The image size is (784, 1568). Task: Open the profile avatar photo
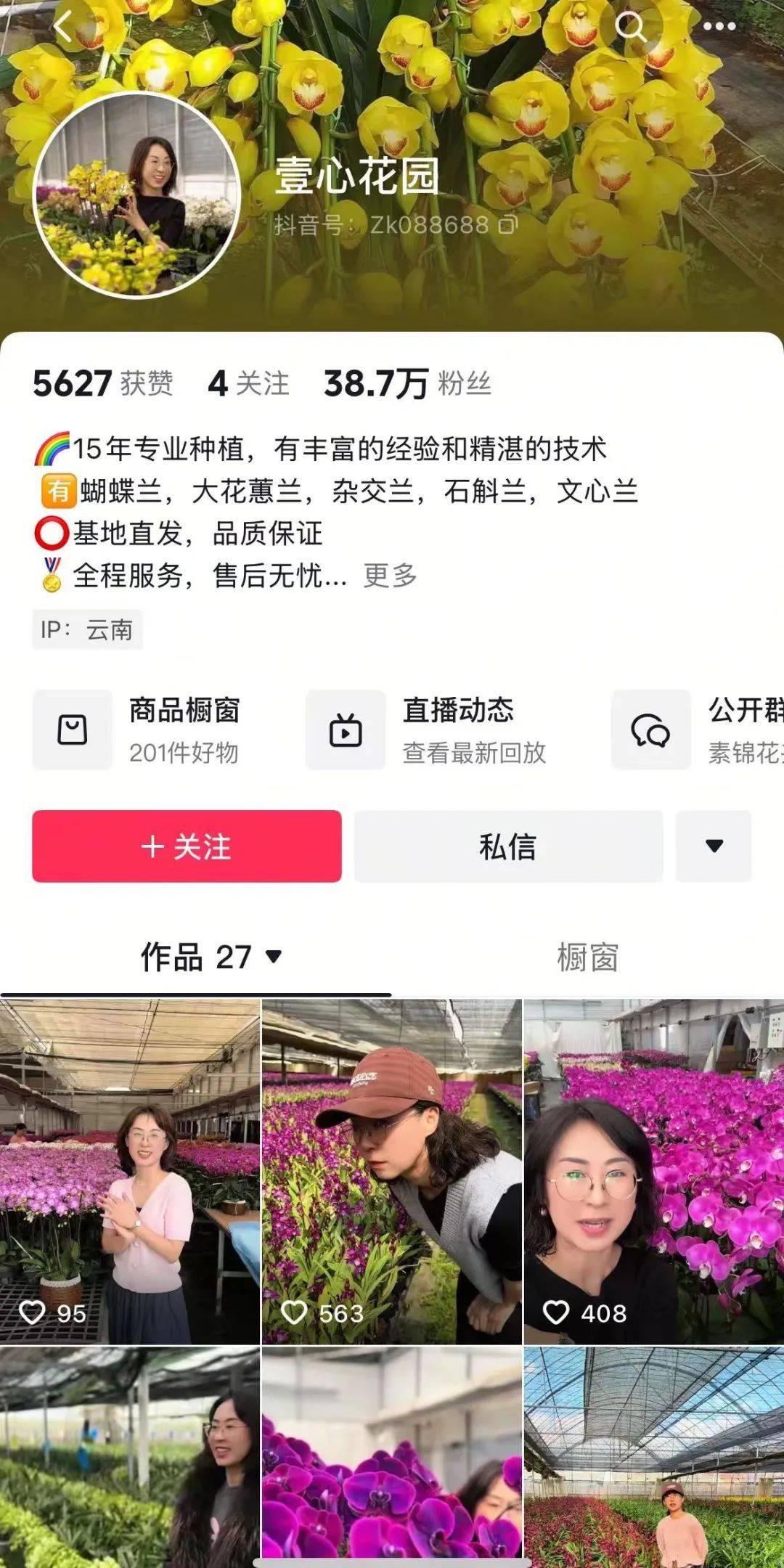click(137, 195)
